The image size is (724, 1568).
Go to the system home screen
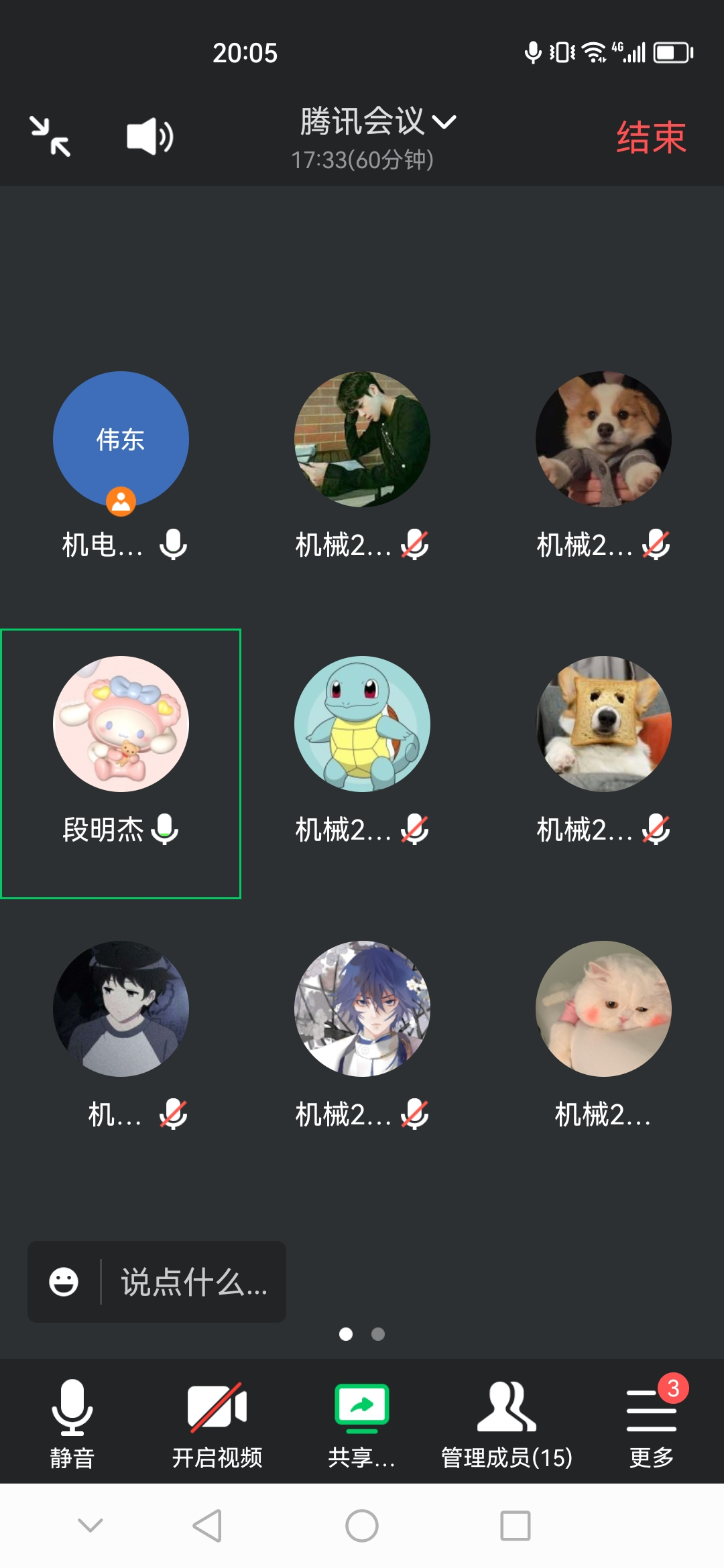pos(362,1526)
